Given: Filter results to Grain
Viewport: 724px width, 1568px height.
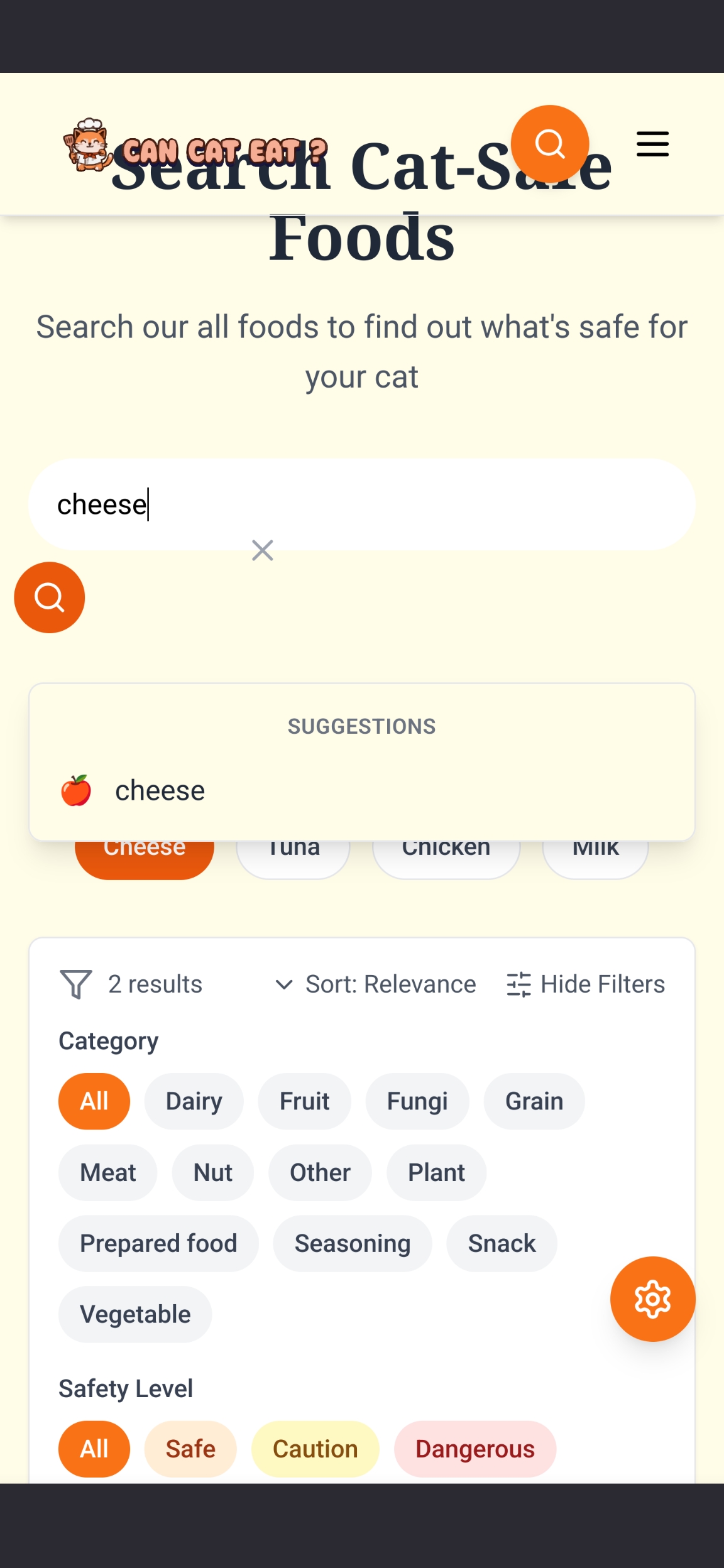Looking at the screenshot, I should [534, 1101].
